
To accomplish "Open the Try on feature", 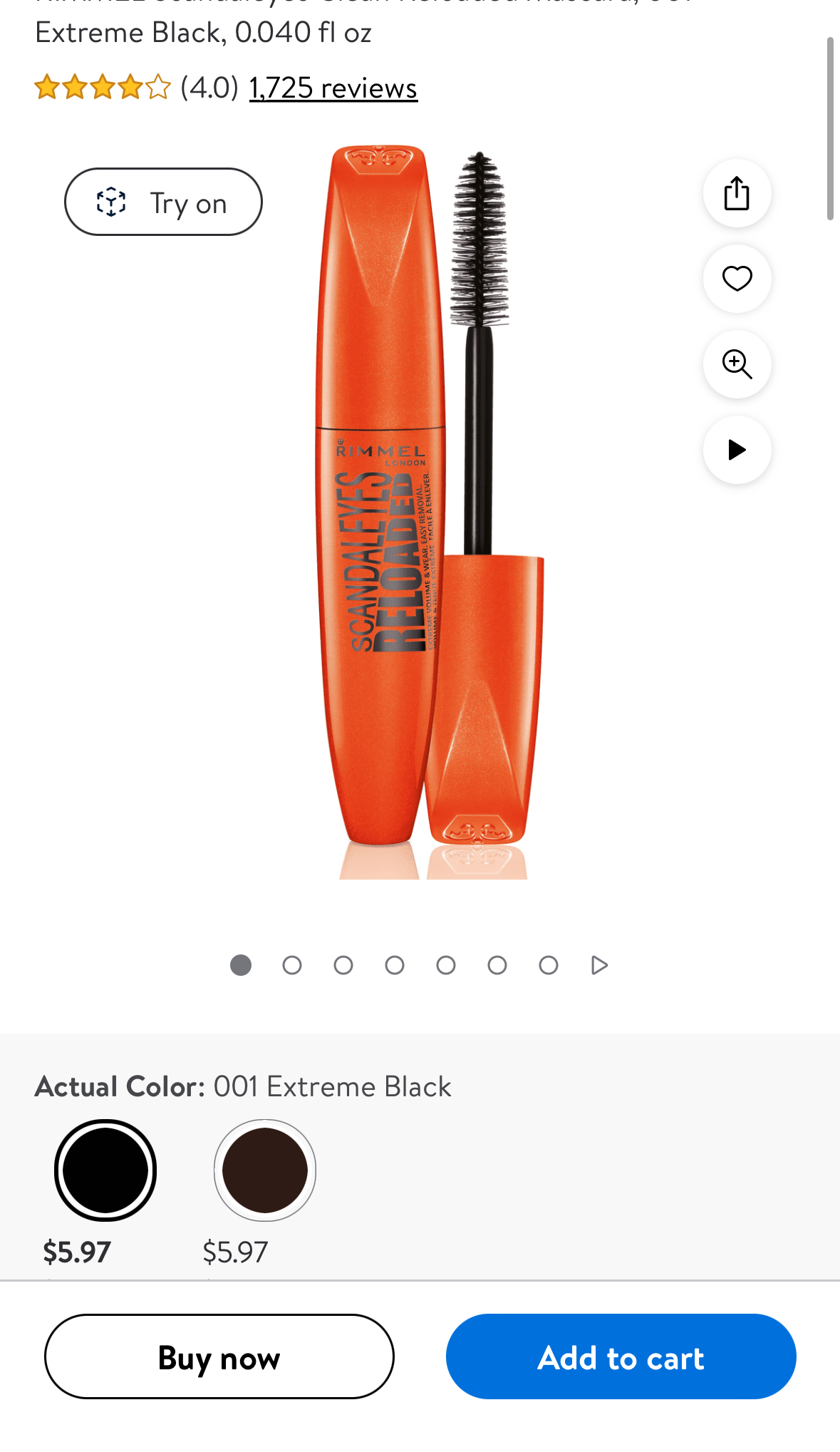I will [163, 202].
